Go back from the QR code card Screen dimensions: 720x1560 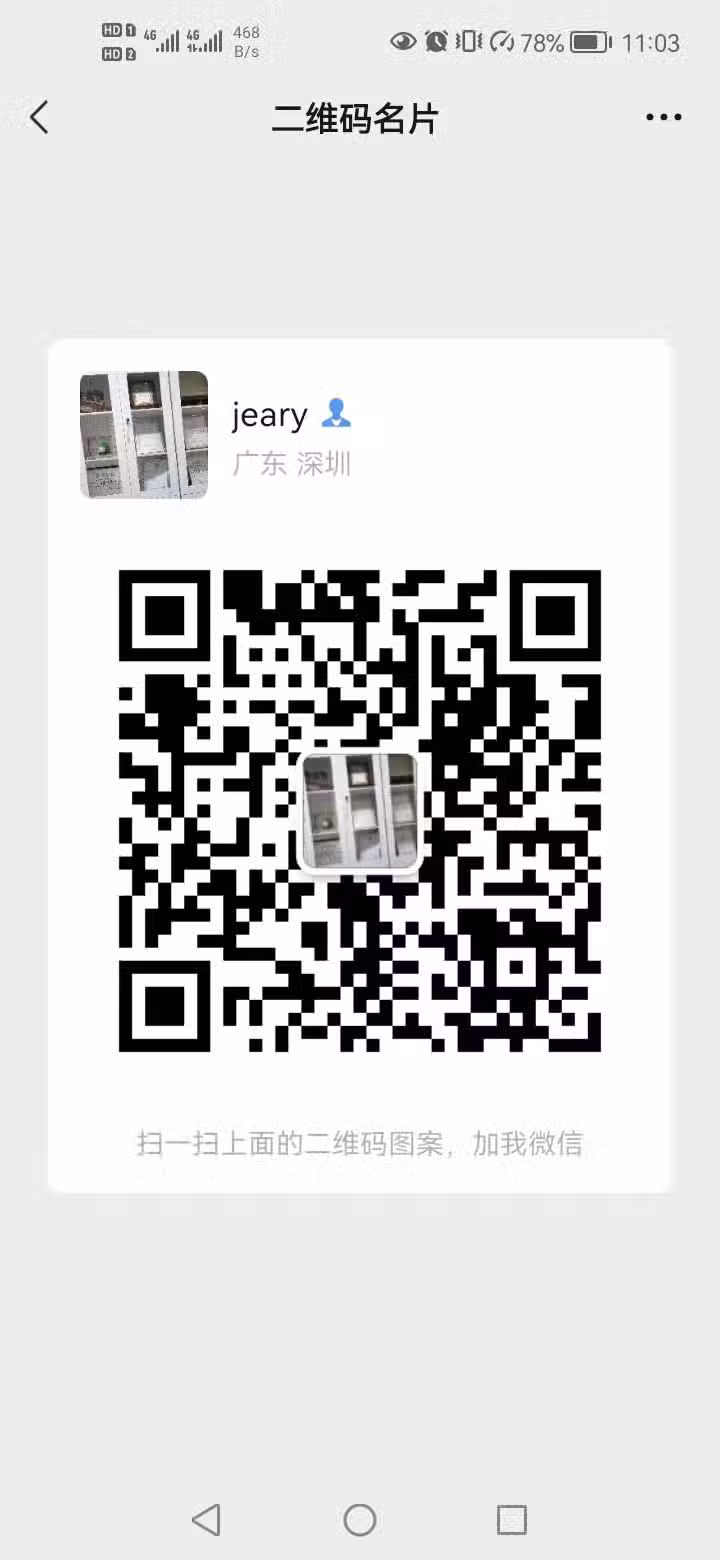(39, 118)
